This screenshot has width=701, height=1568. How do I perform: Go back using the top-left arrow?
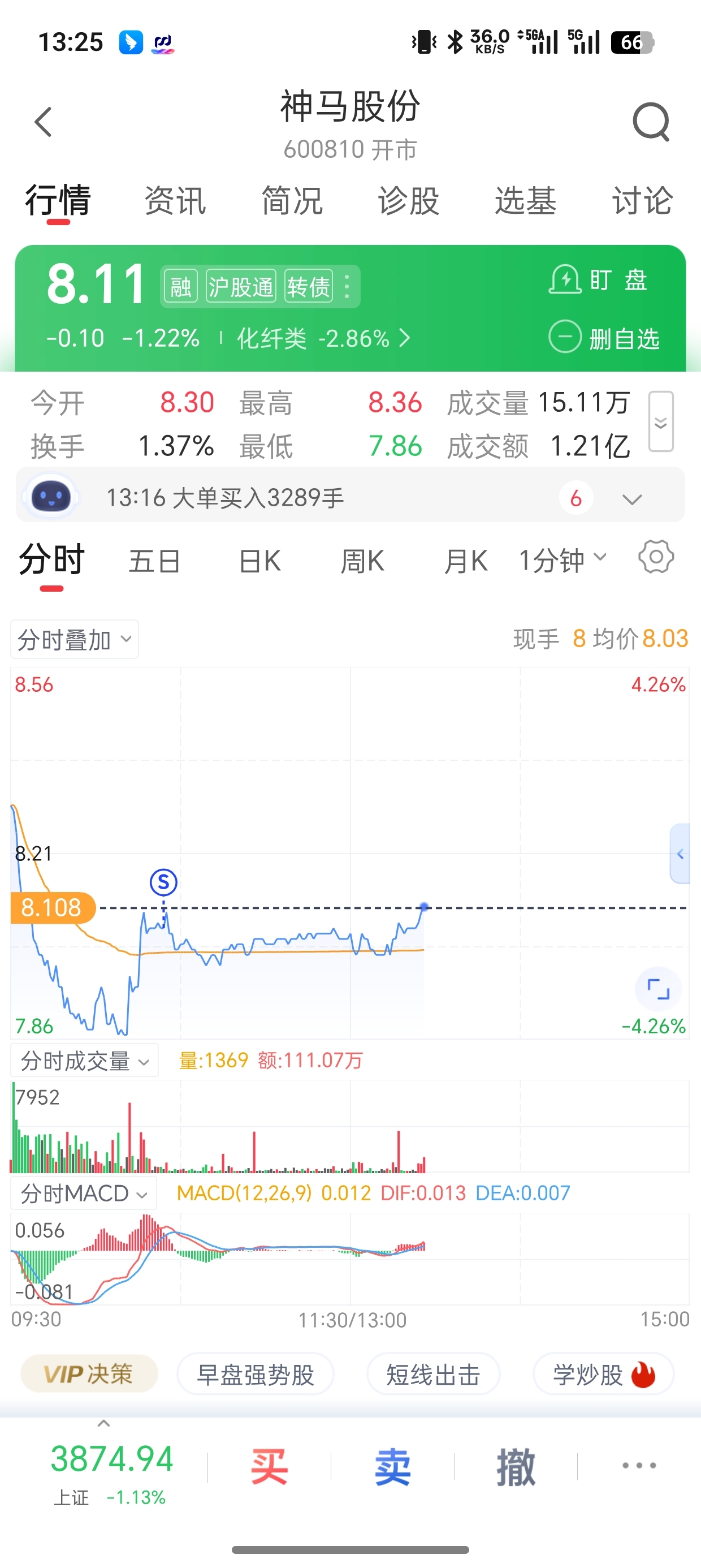(43, 122)
